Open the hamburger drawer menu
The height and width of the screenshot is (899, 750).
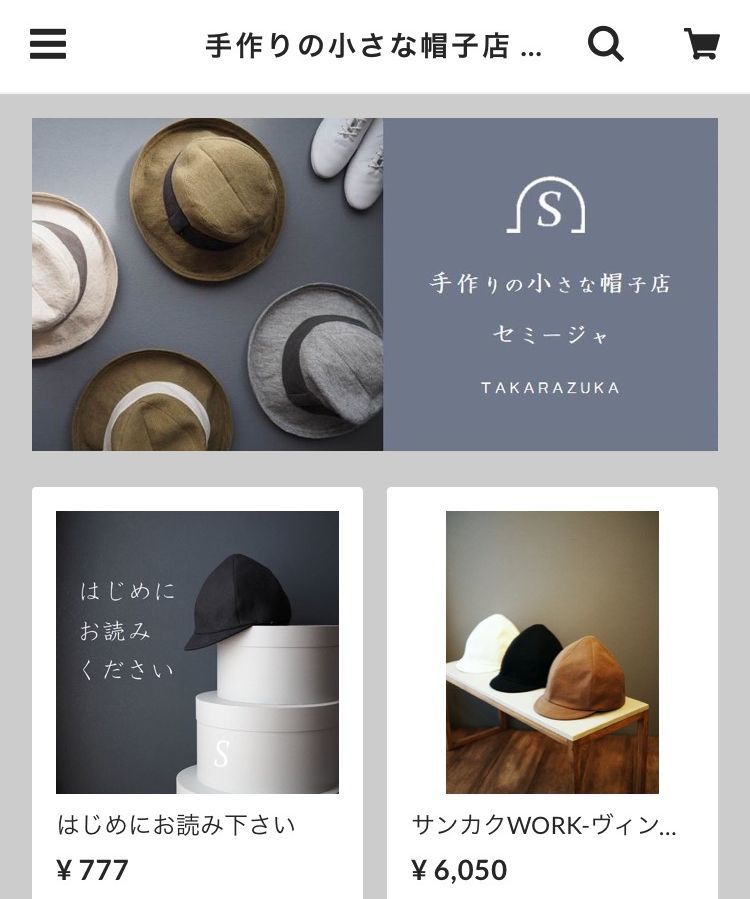pyautogui.click(x=48, y=44)
